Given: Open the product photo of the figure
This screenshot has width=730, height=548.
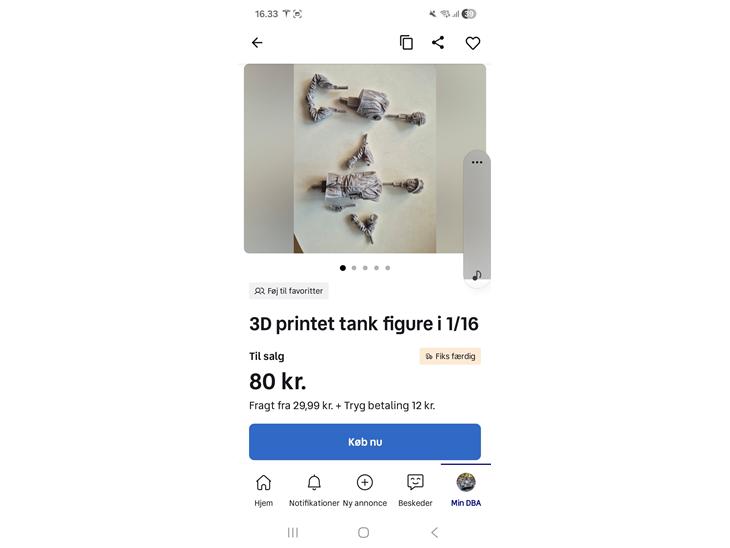Looking at the screenshot, I should (x=364, y=158).
